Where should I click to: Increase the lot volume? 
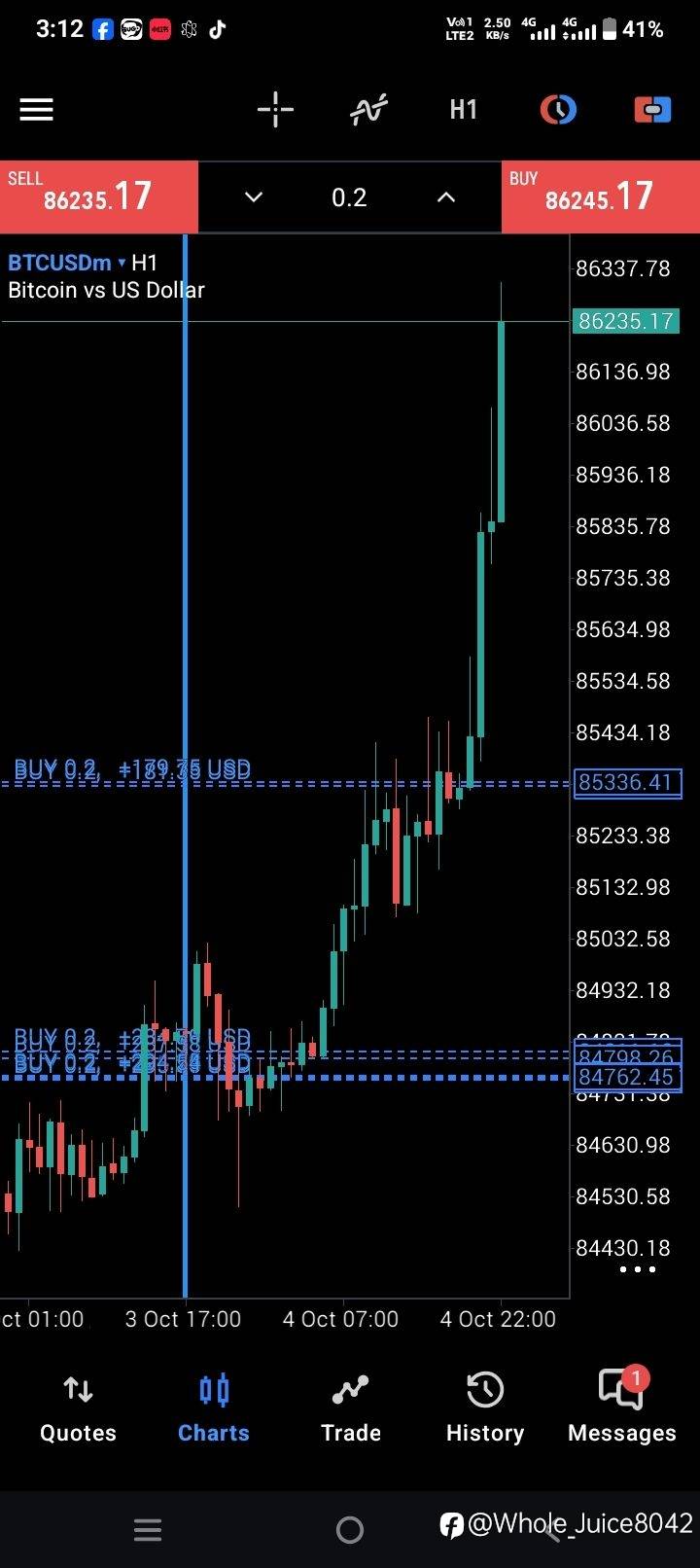446,197
